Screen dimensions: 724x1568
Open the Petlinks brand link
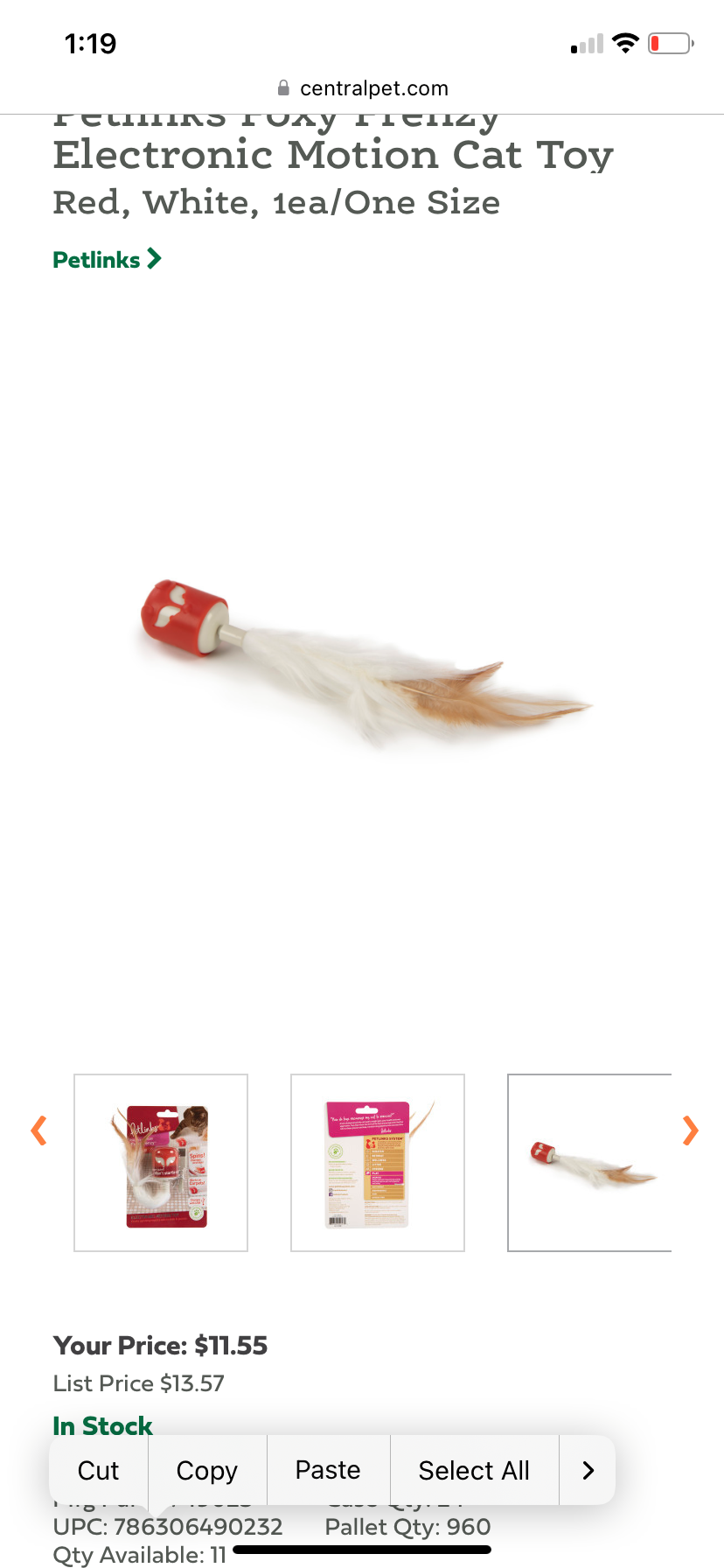pos(107,260)
